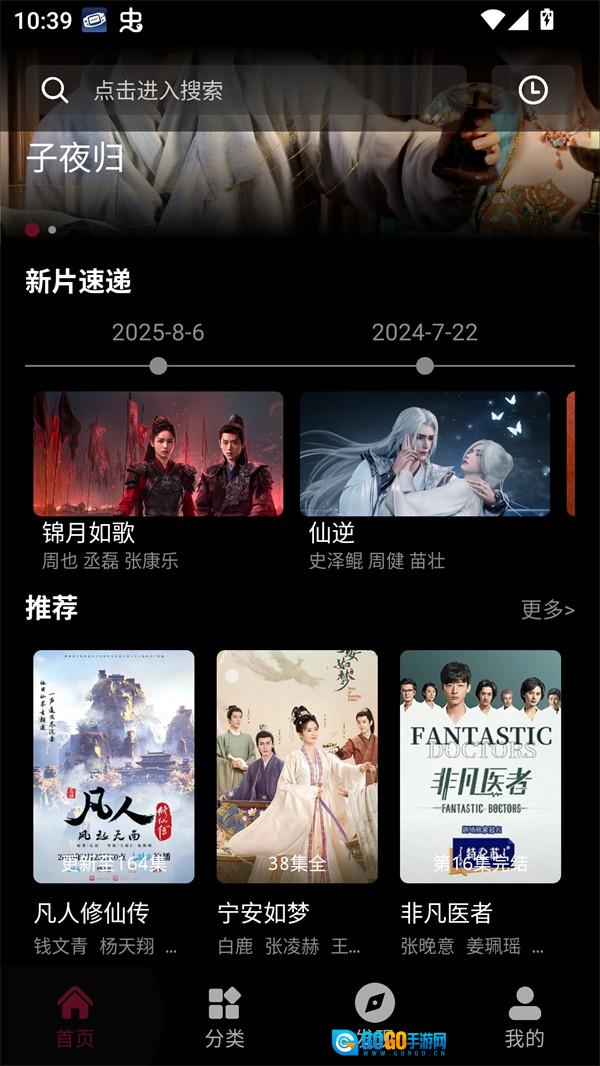The width and height of the screenshot is (600, 1066).
Task: Select the 2024-7-22 timeline marker
Action: pyautogui.click(x=425, y=366)
